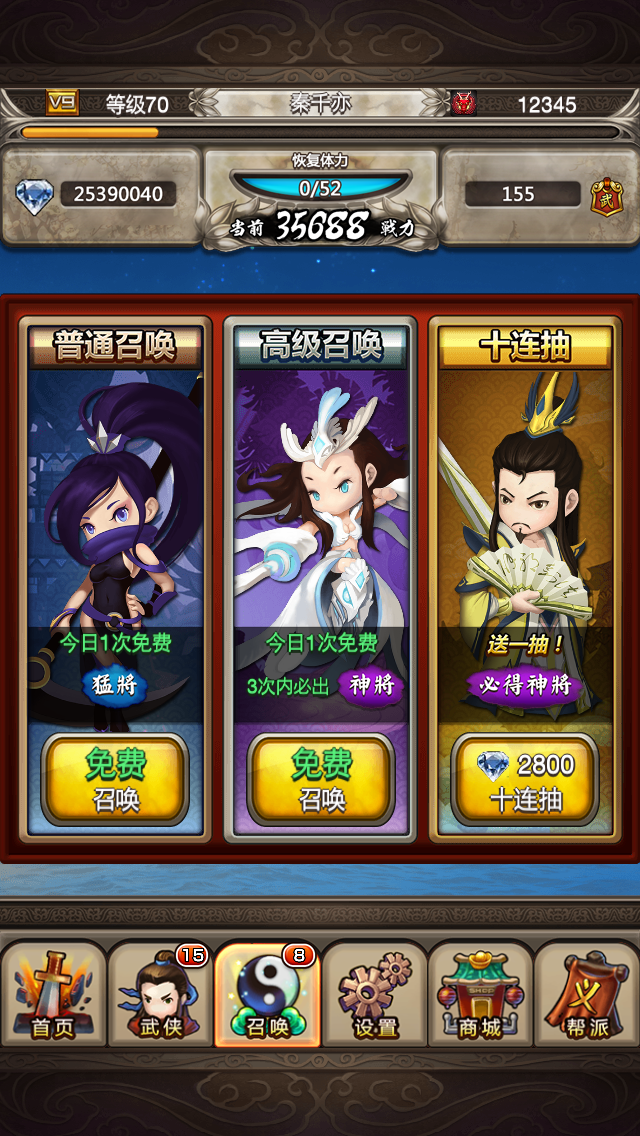Buy the 2800 diamond 十连抽 draw
This screenshot has width=640, height=1136.
(526, 780)
